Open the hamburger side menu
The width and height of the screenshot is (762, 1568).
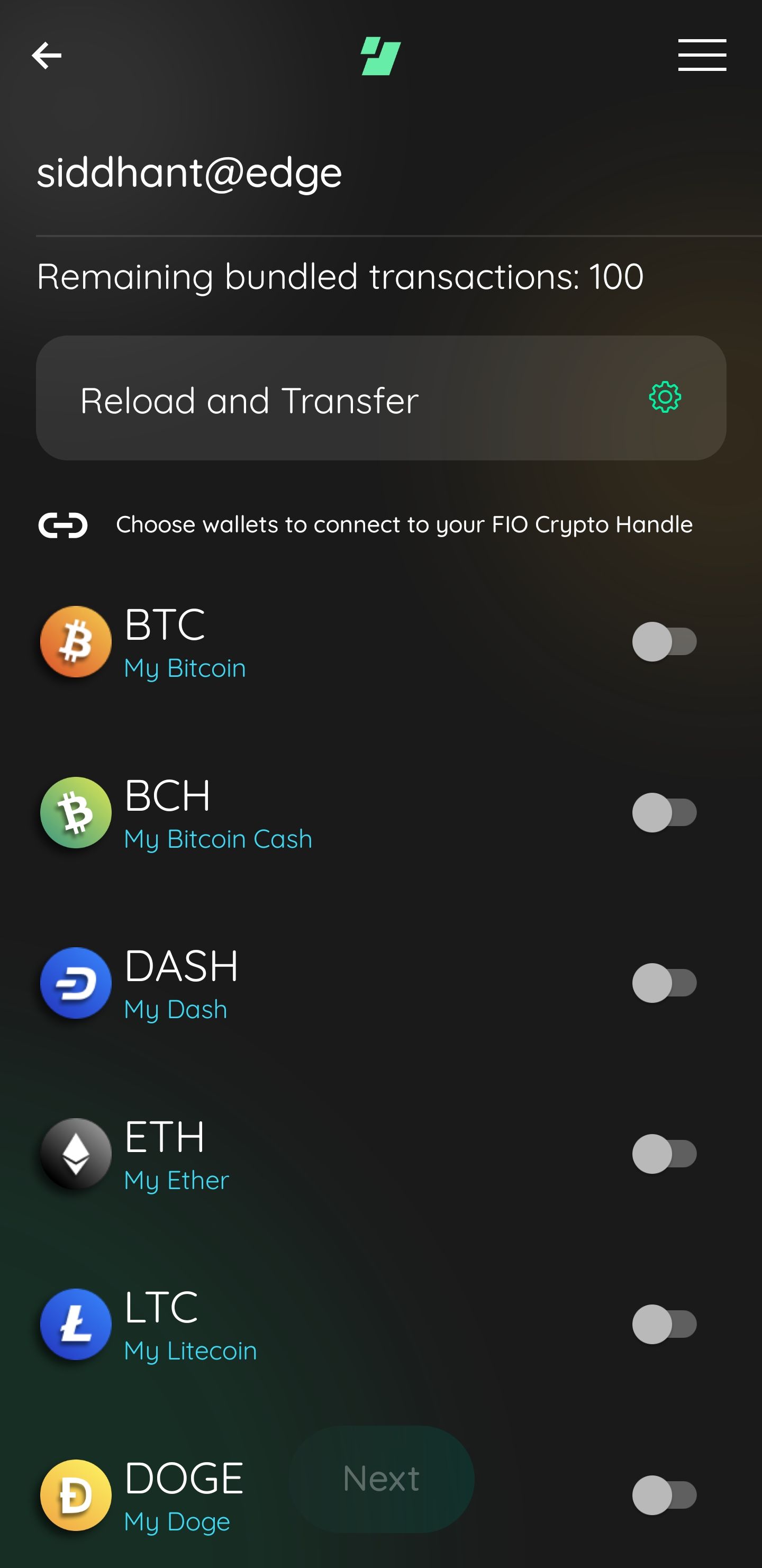702,56
